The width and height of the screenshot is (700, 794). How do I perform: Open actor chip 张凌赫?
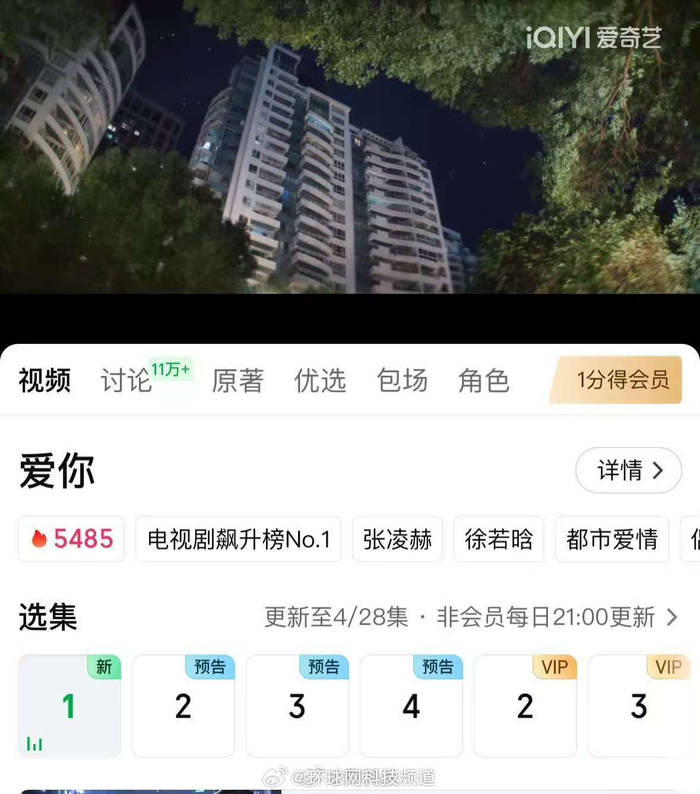pos(397,539)
